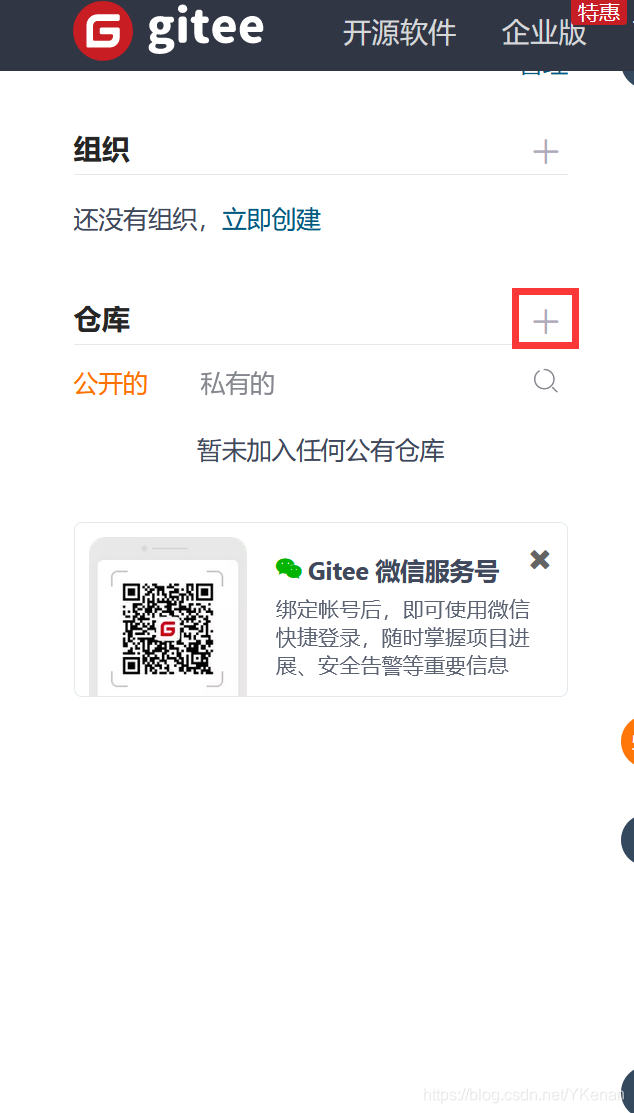Viewport: 634px width, 1113px height.
Task: Open the 开源软件 navigation item
Action: (400, 33)
